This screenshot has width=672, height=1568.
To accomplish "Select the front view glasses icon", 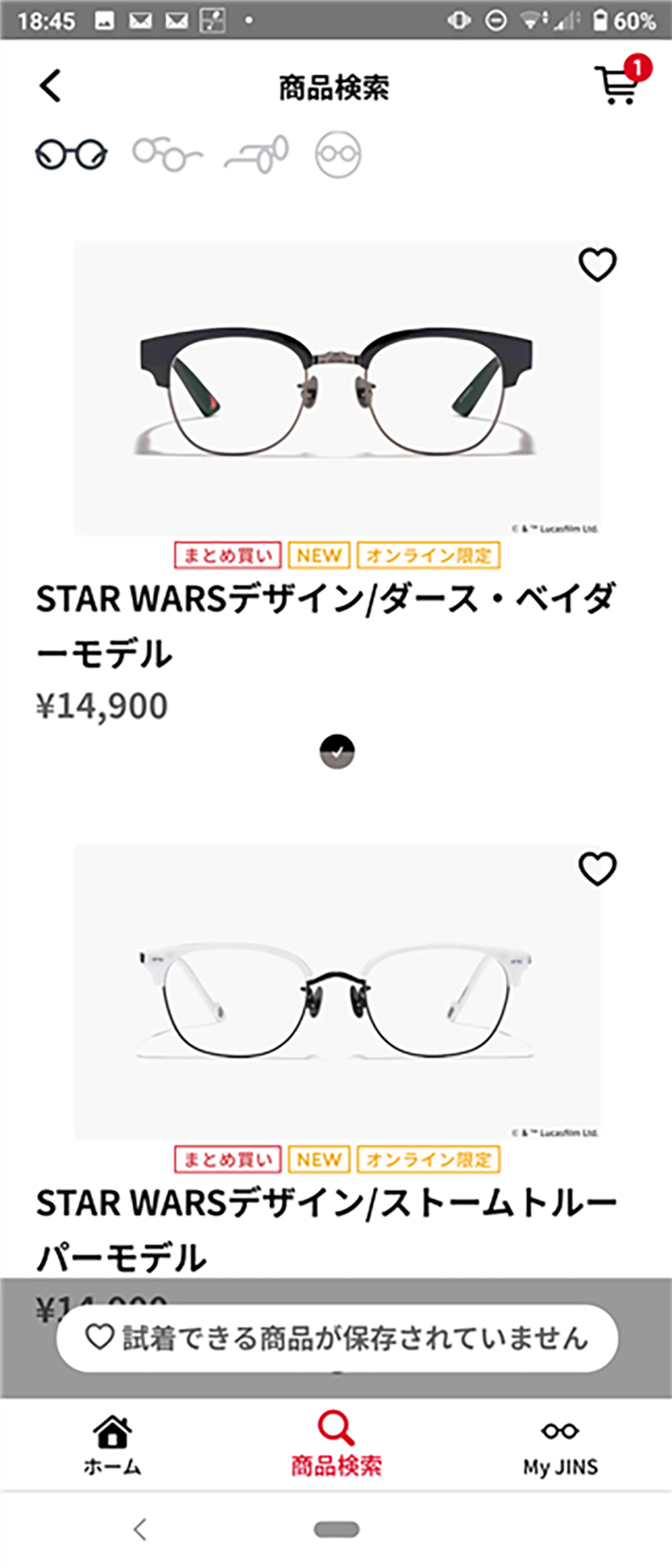I will (71, 154).
